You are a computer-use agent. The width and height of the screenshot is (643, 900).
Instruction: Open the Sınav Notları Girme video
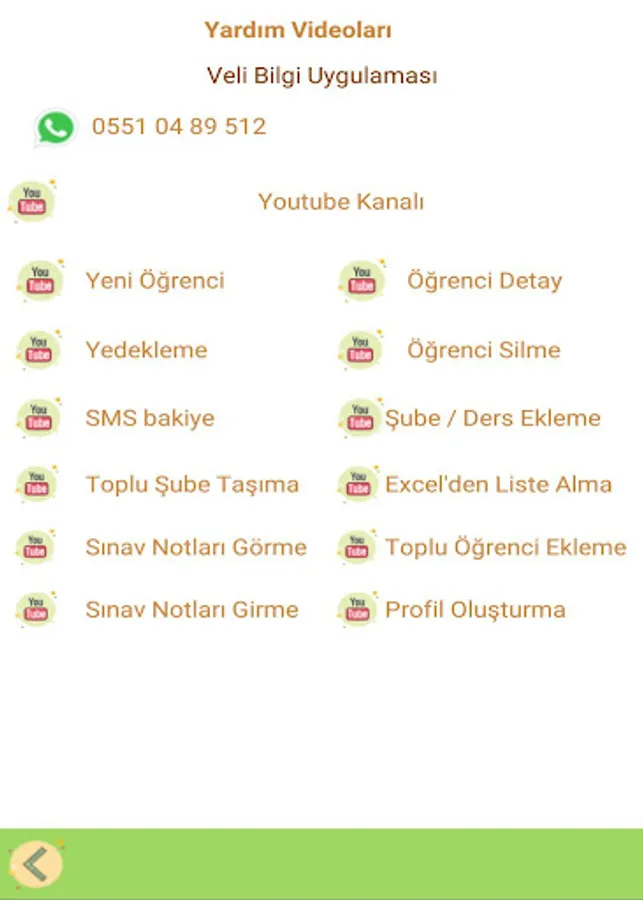pos(191,610)
